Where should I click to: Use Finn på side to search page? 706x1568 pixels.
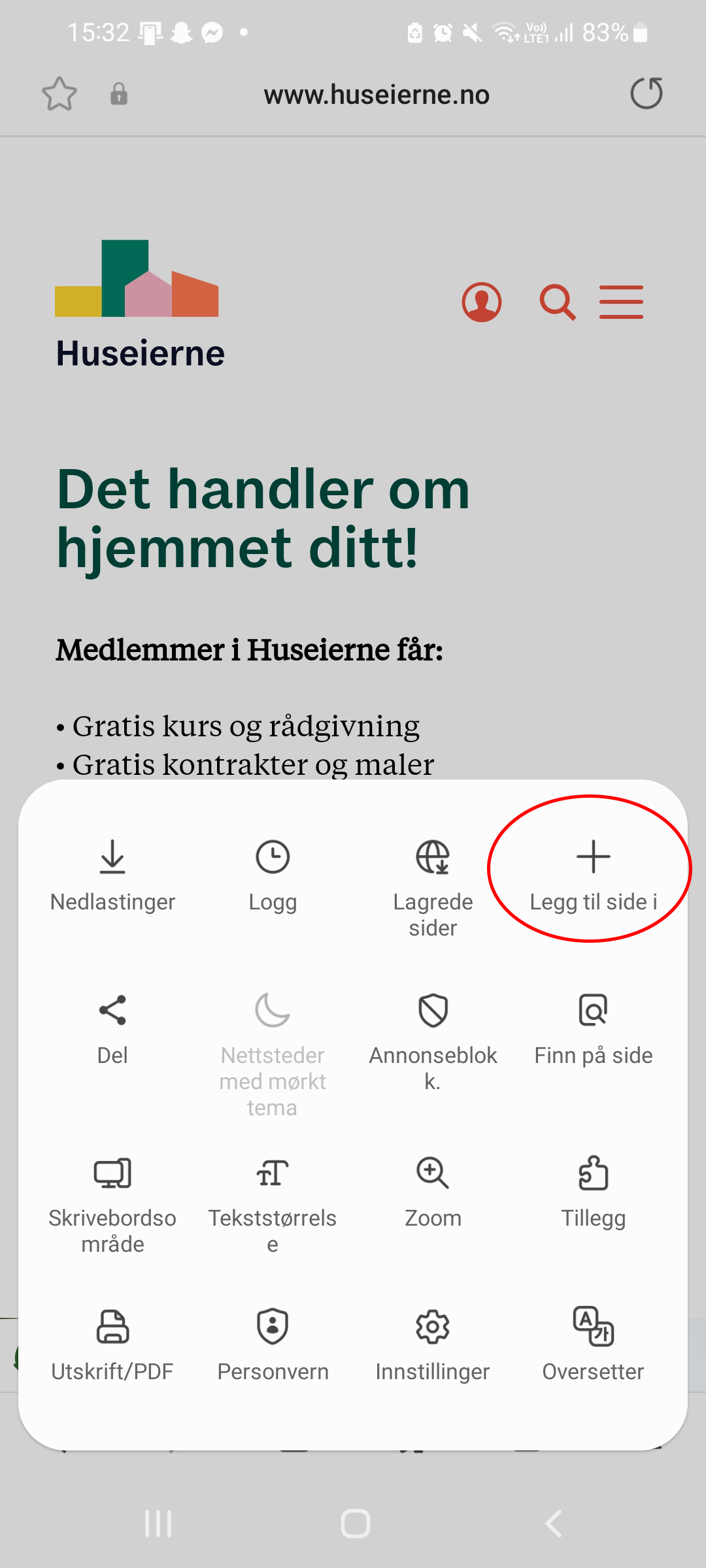click(594, 1026)
